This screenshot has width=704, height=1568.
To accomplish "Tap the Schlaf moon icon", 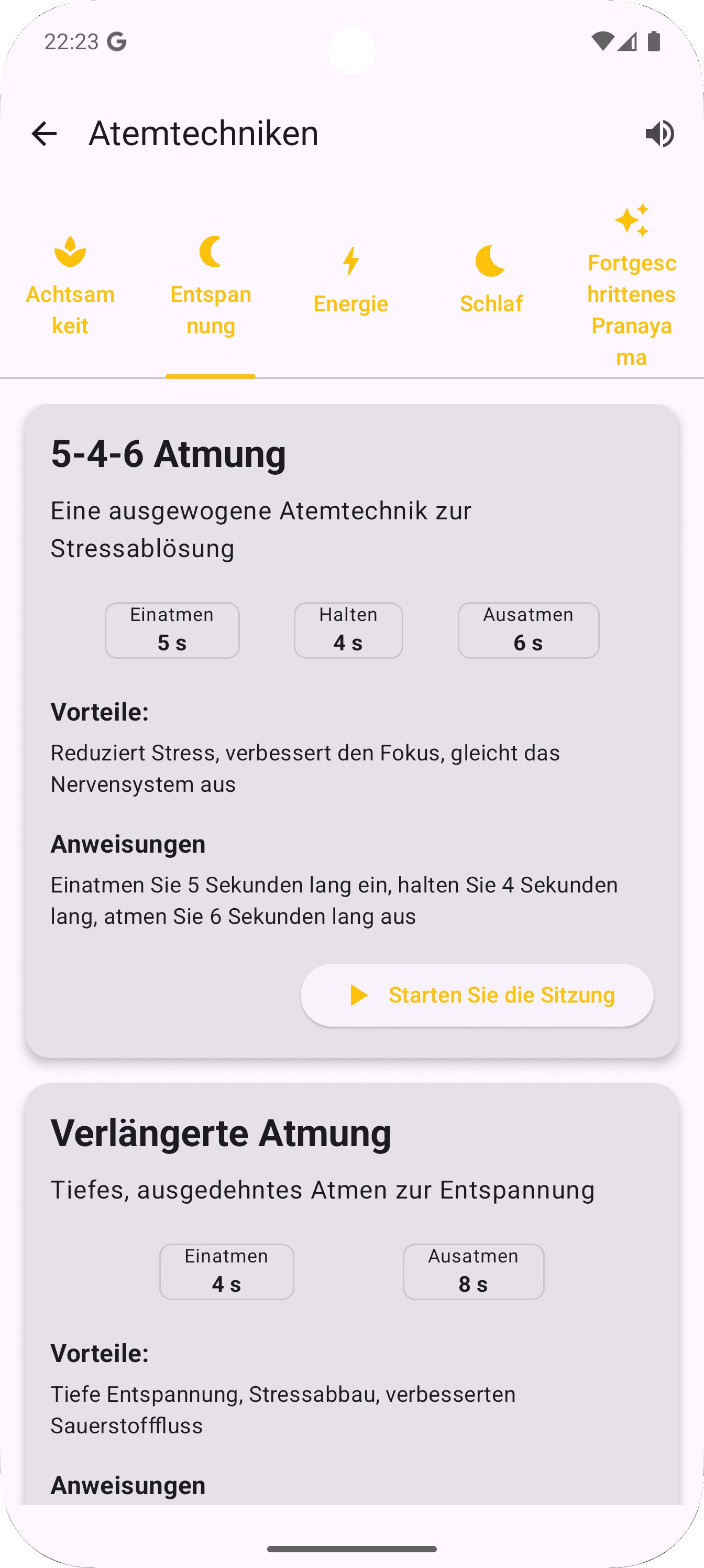I will click(490, 260).
